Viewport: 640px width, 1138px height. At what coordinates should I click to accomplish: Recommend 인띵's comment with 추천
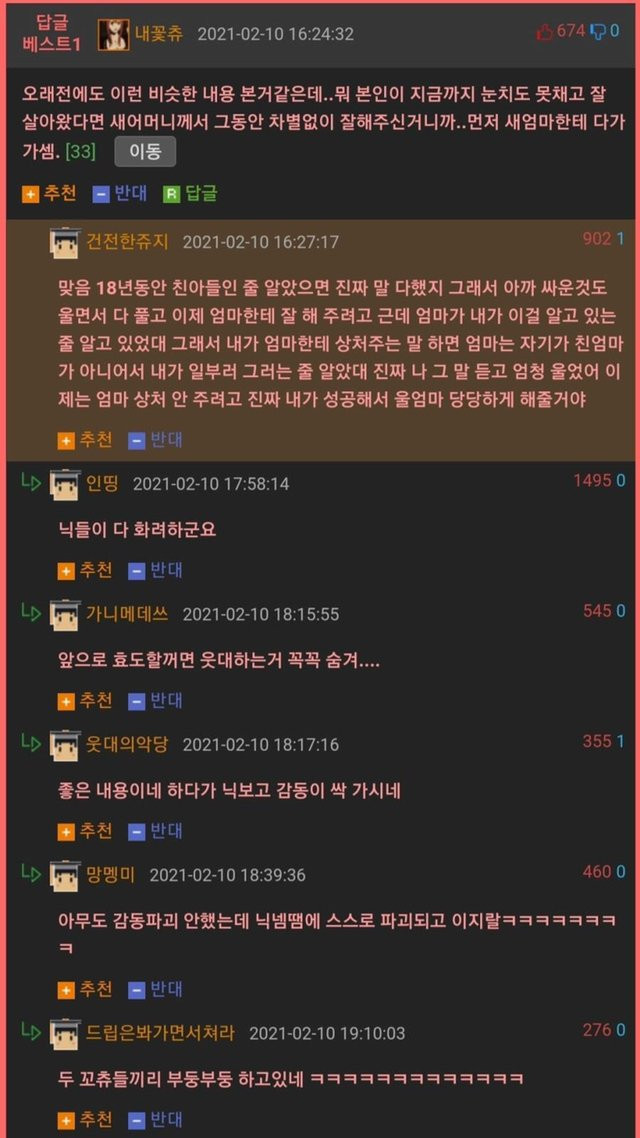pos(85,570)
